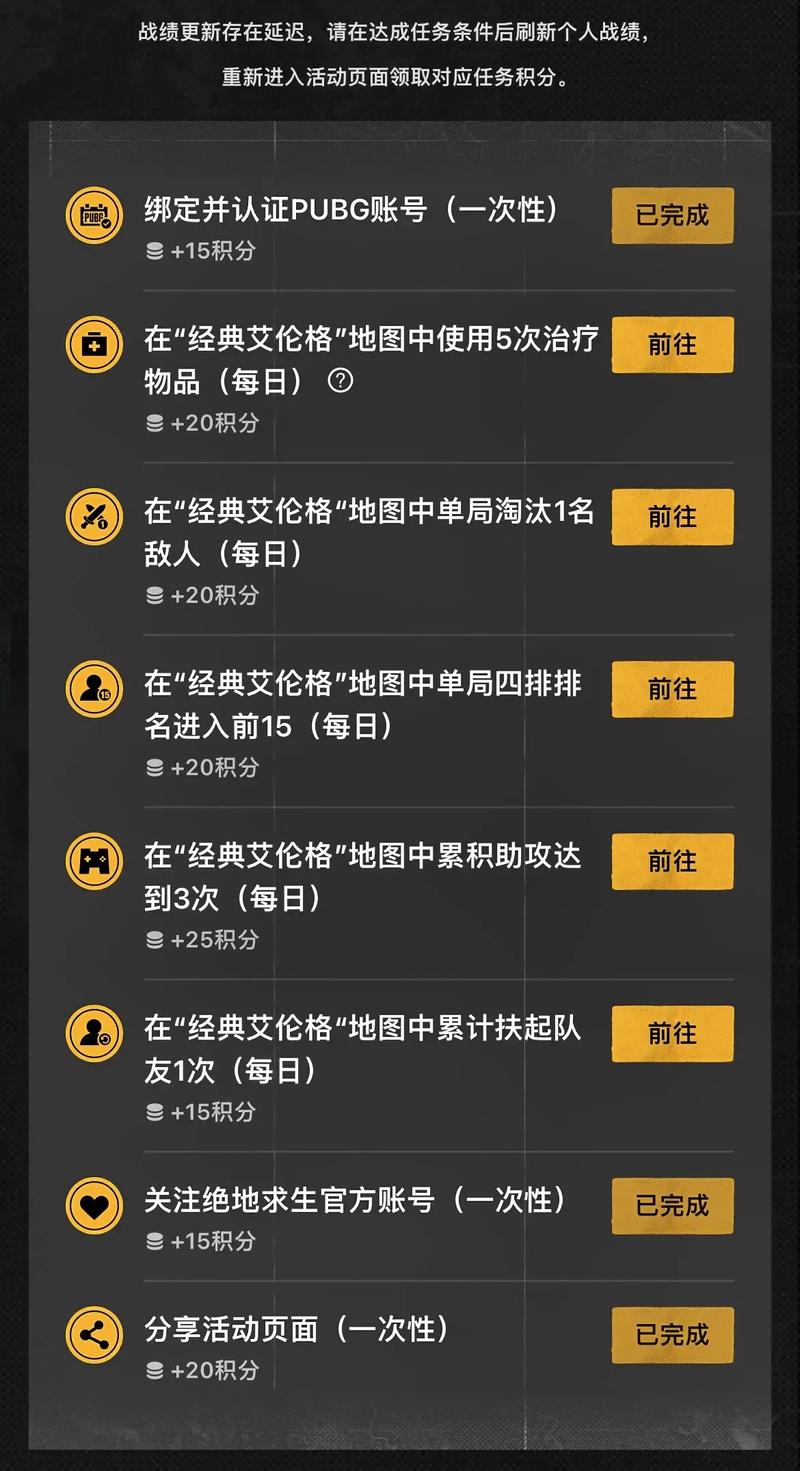Screen dimensions: 800x1471
Task: Tap 已完成 next to 关注绝地求生官方账号
Action: click(x=672, y=1206)
